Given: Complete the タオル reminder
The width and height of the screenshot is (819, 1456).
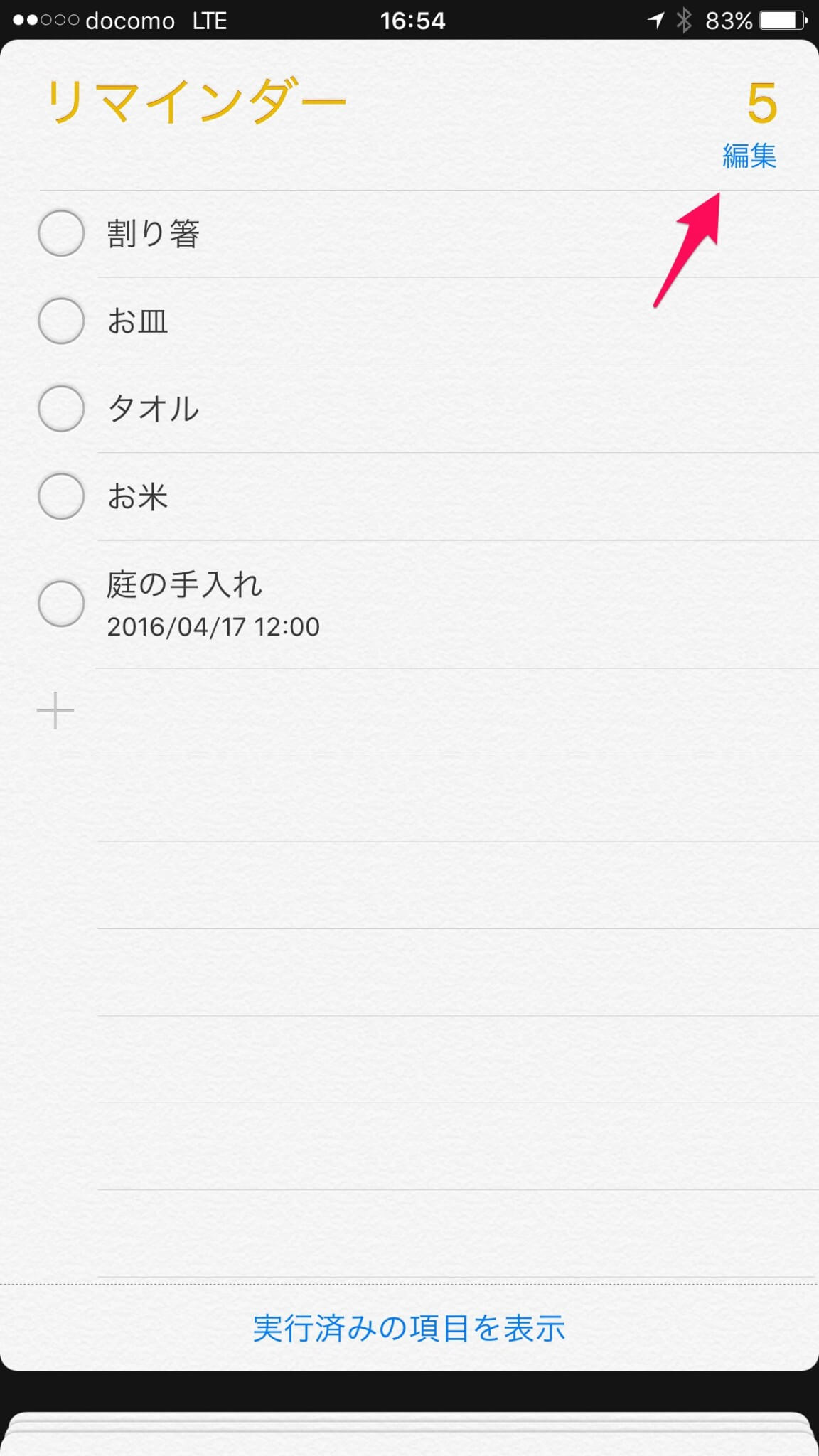Looking at the screenshot, I should [61, 409].
